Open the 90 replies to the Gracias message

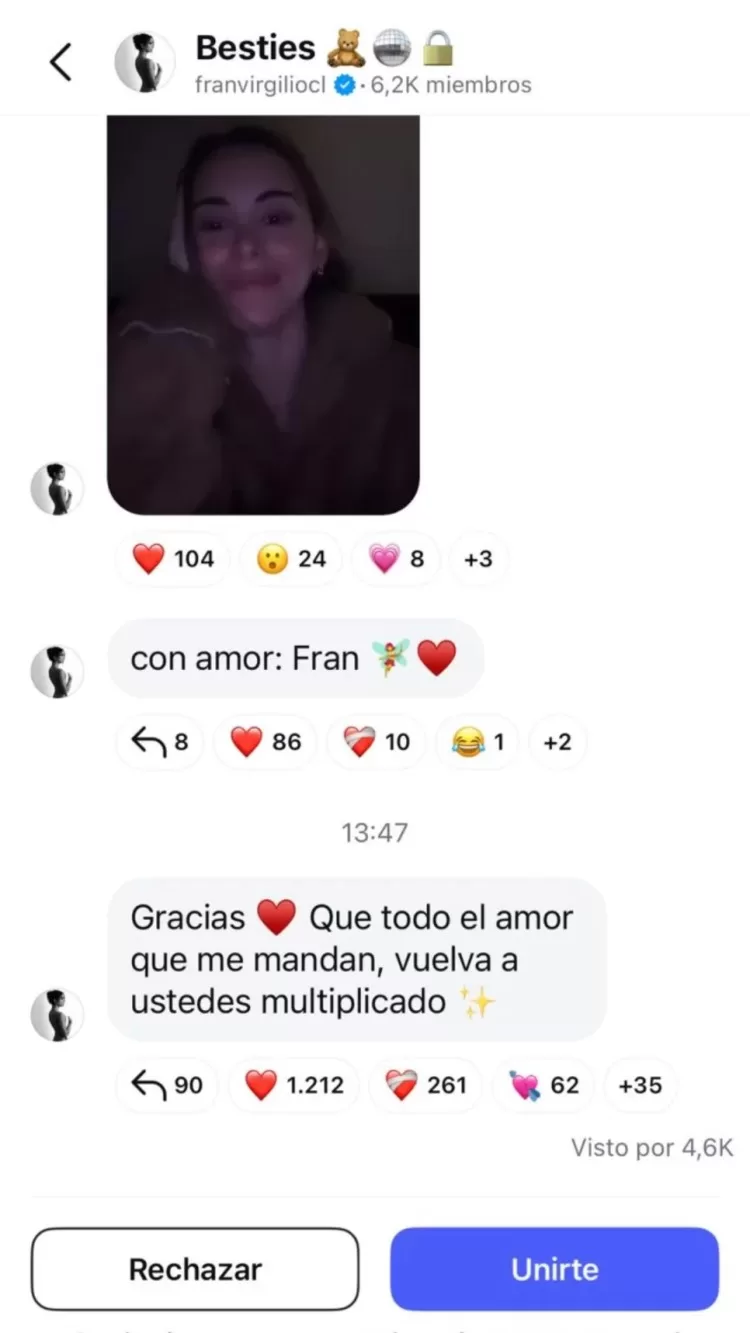point(166,1085)
